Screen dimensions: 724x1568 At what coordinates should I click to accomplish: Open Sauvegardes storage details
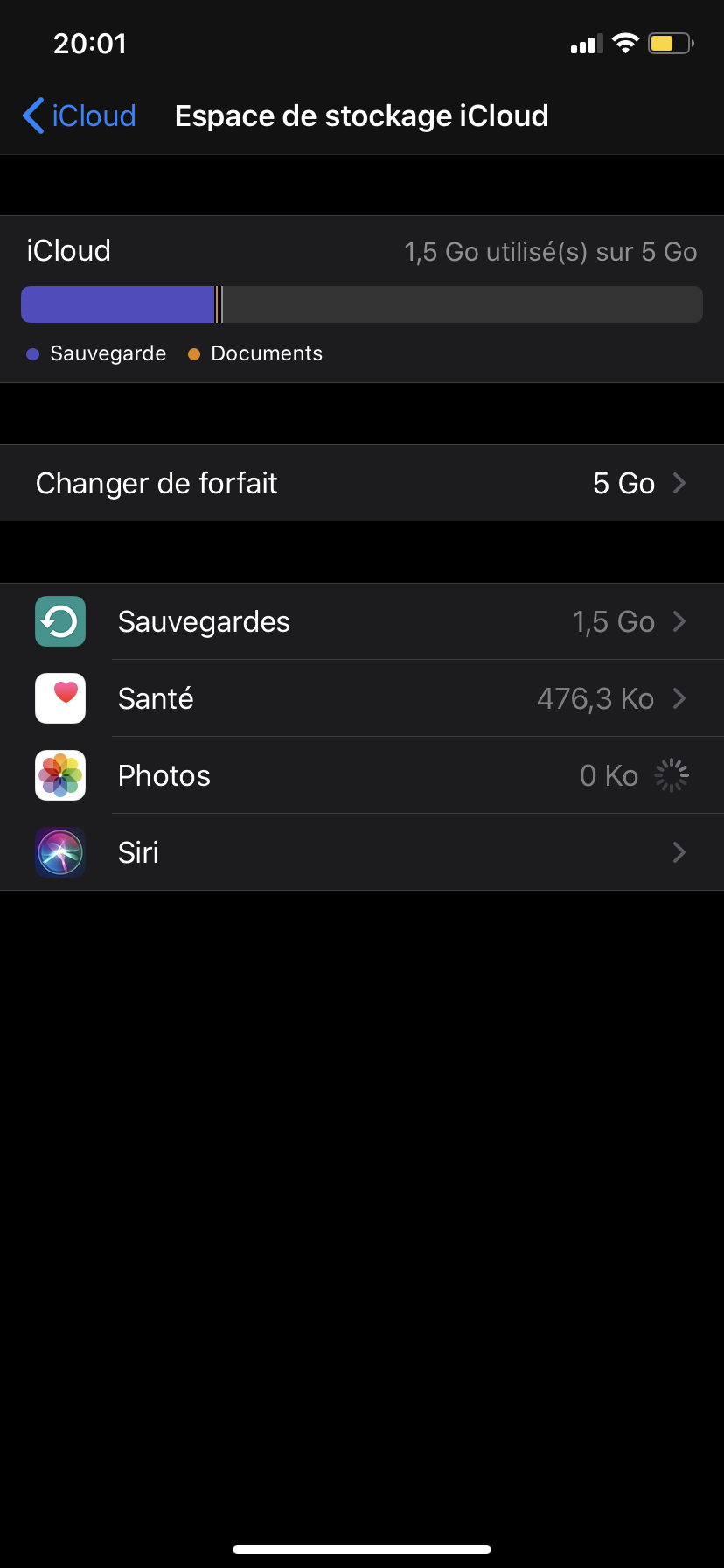point(362,621)
